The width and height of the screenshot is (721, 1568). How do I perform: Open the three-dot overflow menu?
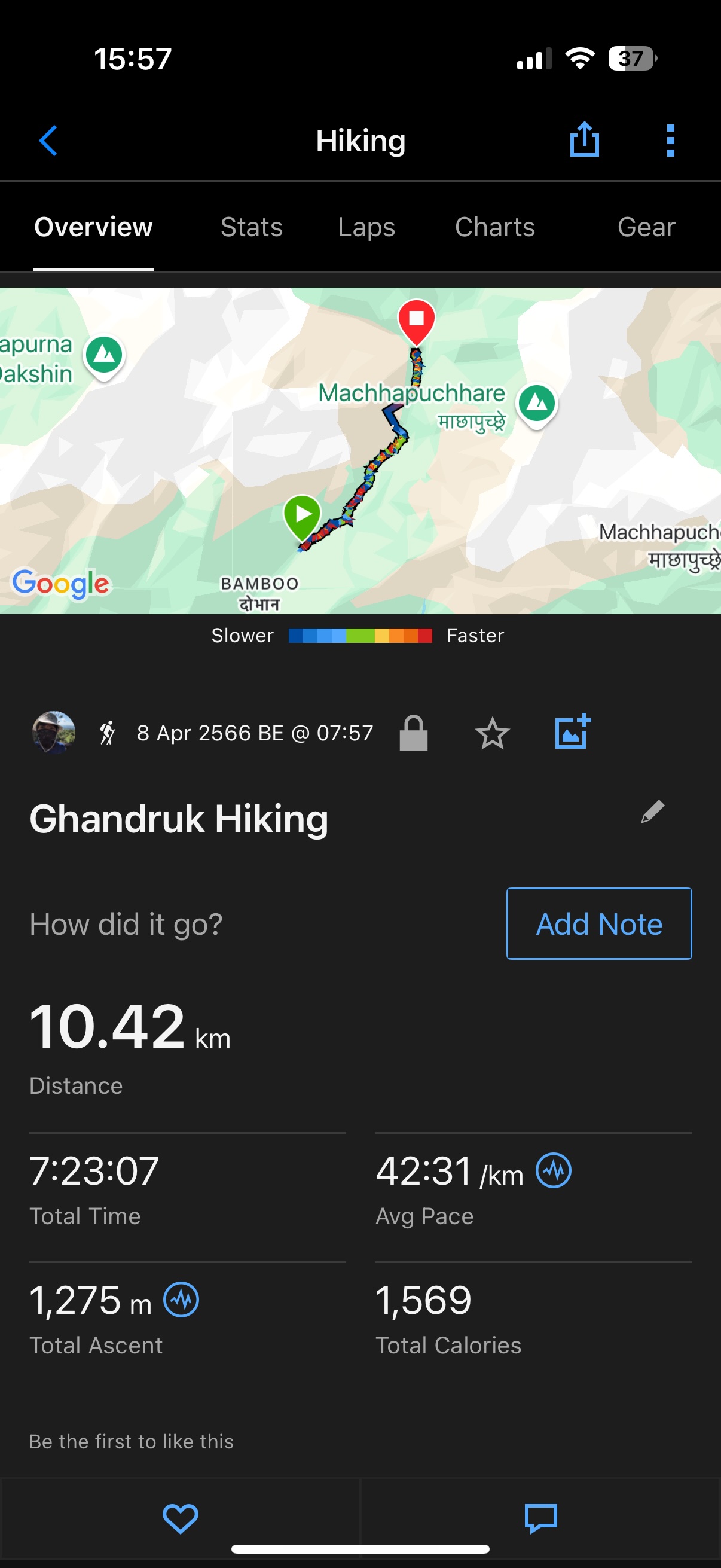671,141
